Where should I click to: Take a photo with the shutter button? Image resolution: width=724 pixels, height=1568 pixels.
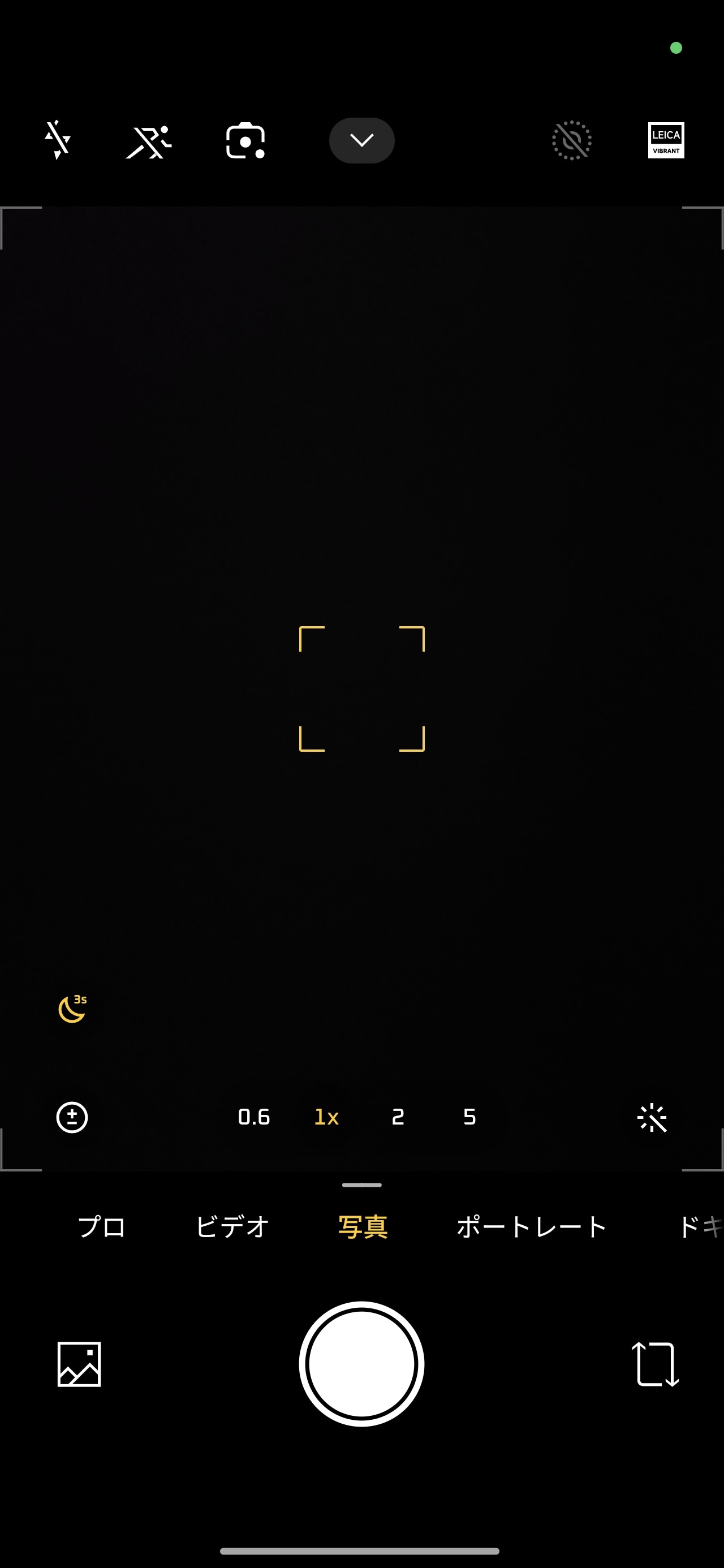[x=361, y=1364]
